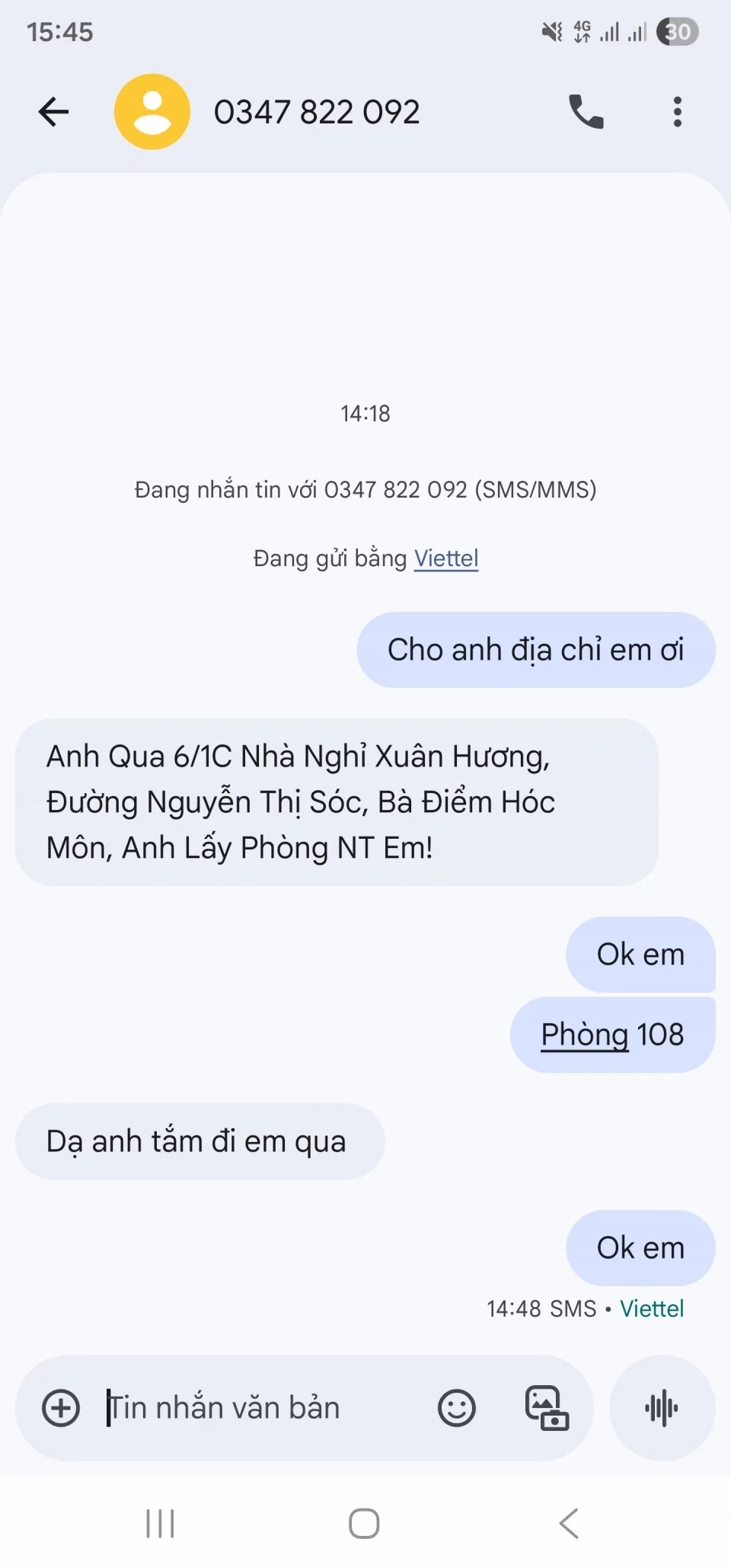Open the recent apps view

click(x=160, y=1524)
